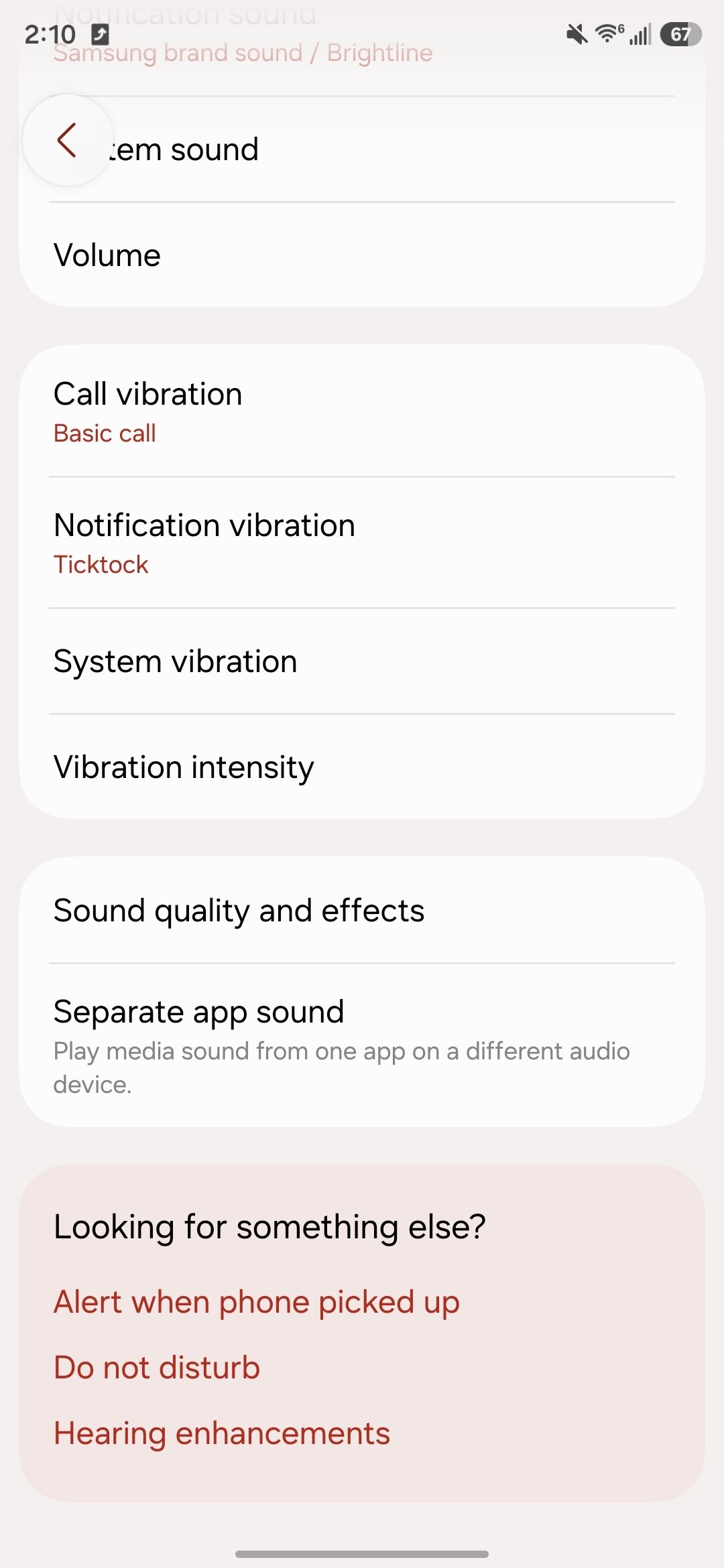Open System vibration settings
724x1568 pixels.
(x=362, y=660)
